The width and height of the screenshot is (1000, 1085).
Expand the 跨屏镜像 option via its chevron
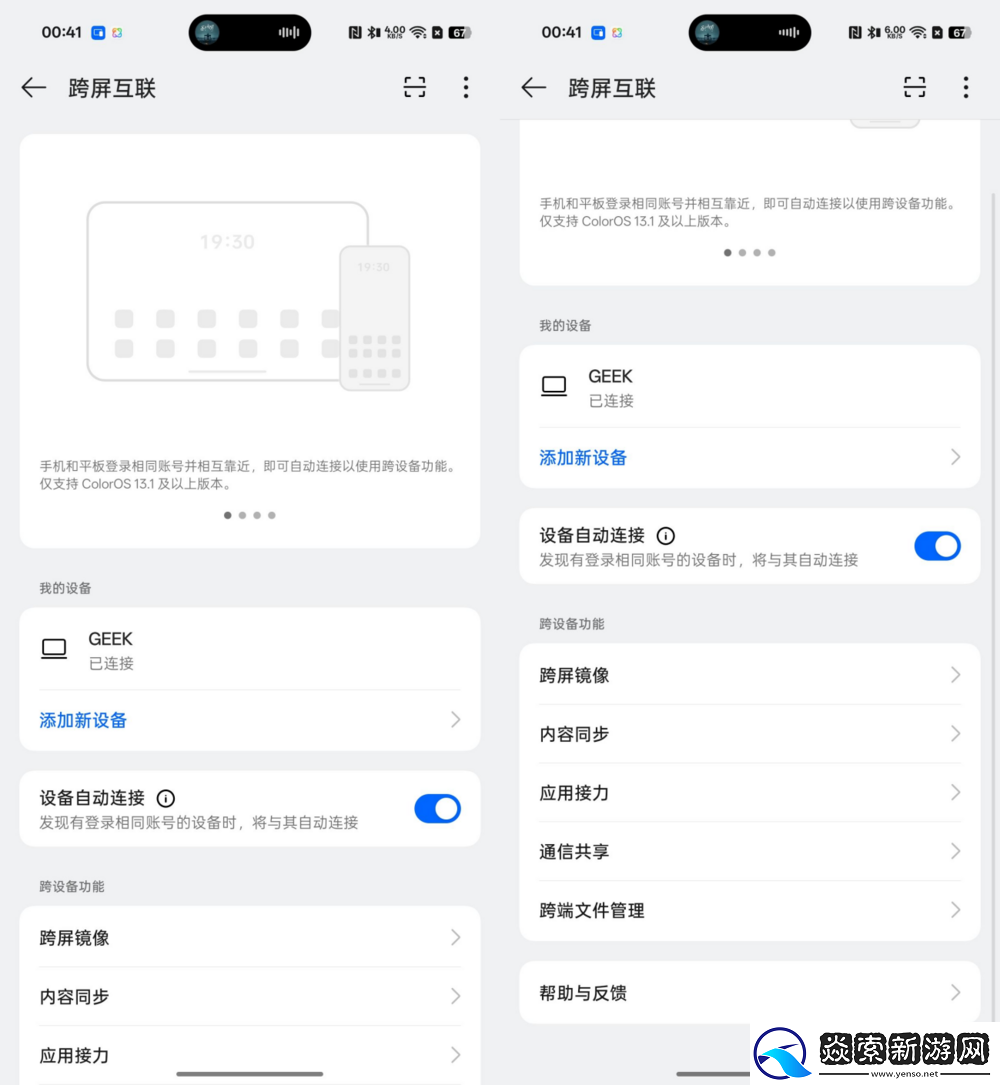click(955, 675)
